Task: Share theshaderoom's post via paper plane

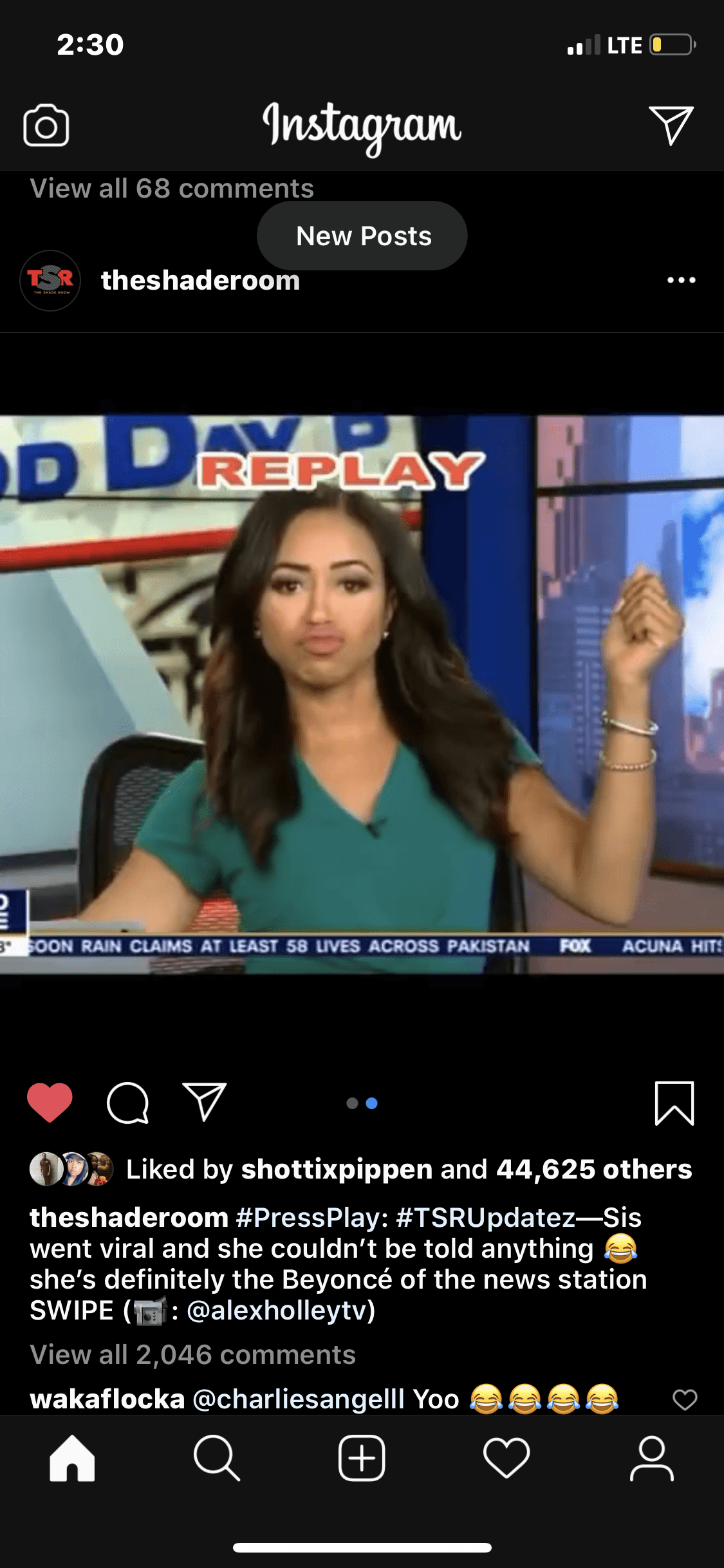Action: [x=205, y=1101]
